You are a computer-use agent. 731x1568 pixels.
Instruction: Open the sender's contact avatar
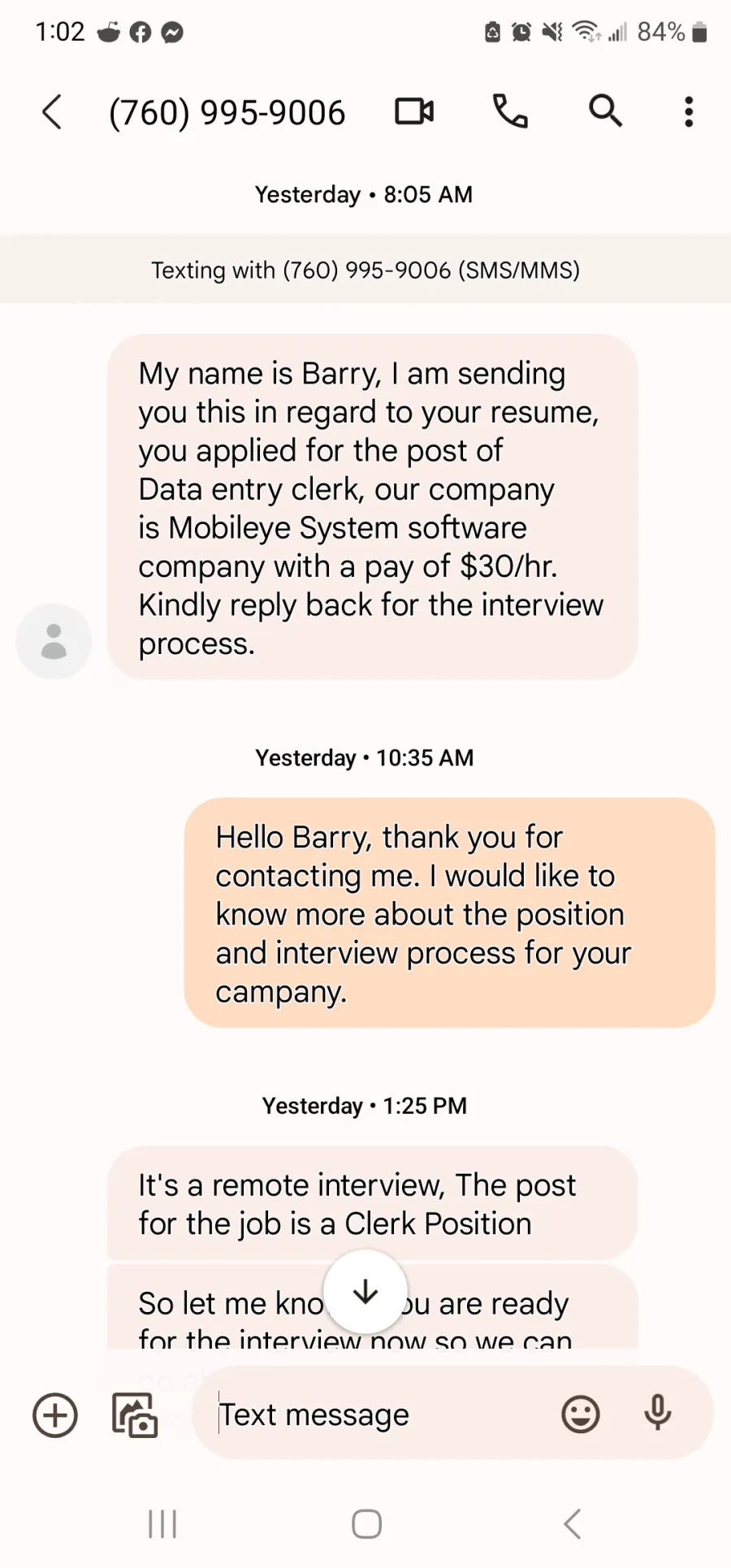(54, 641)
